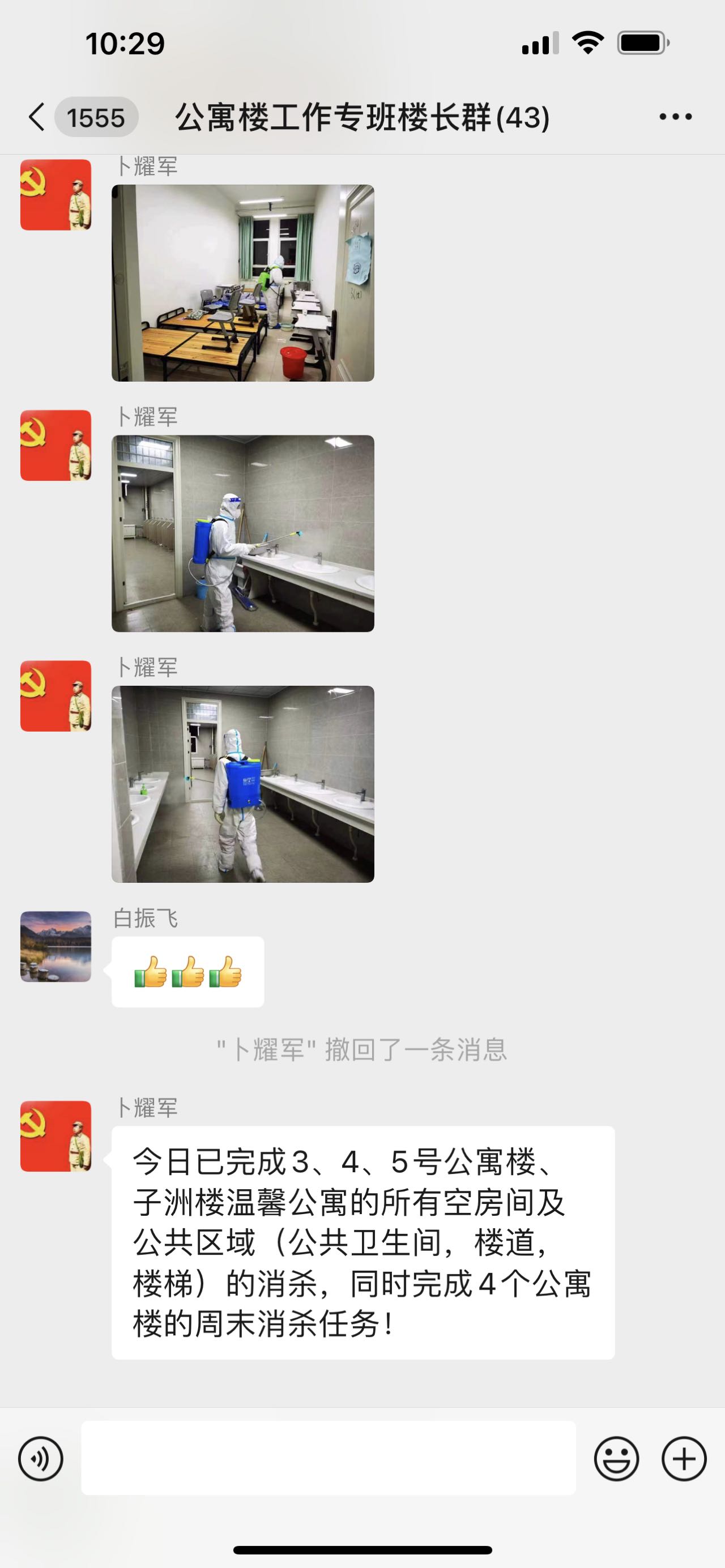This screenshot has height=1568, width=725.
Task: Open the plus attachments menu
Action: coord(684,1459)
